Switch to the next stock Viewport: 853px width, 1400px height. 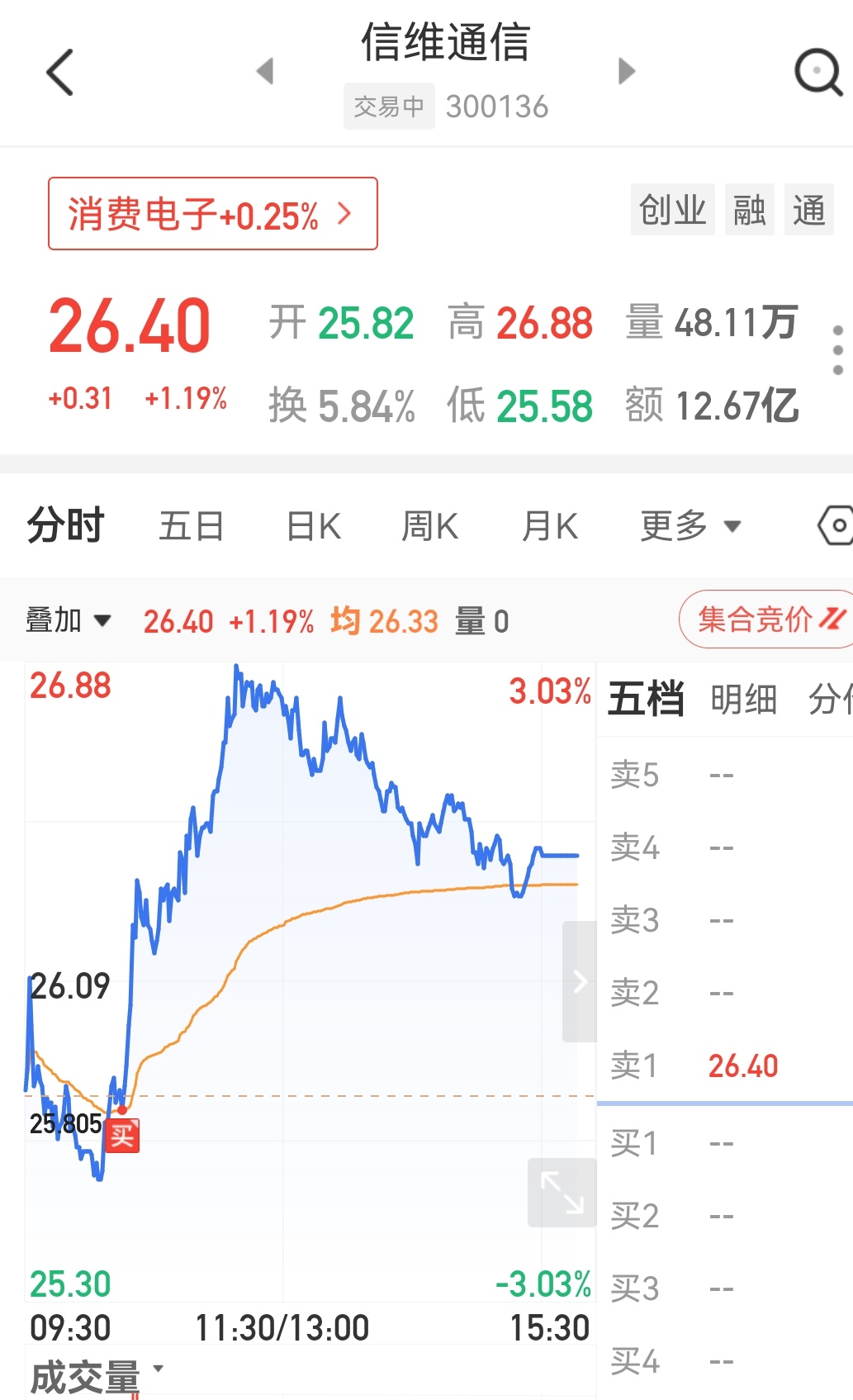tap(627, 72)
